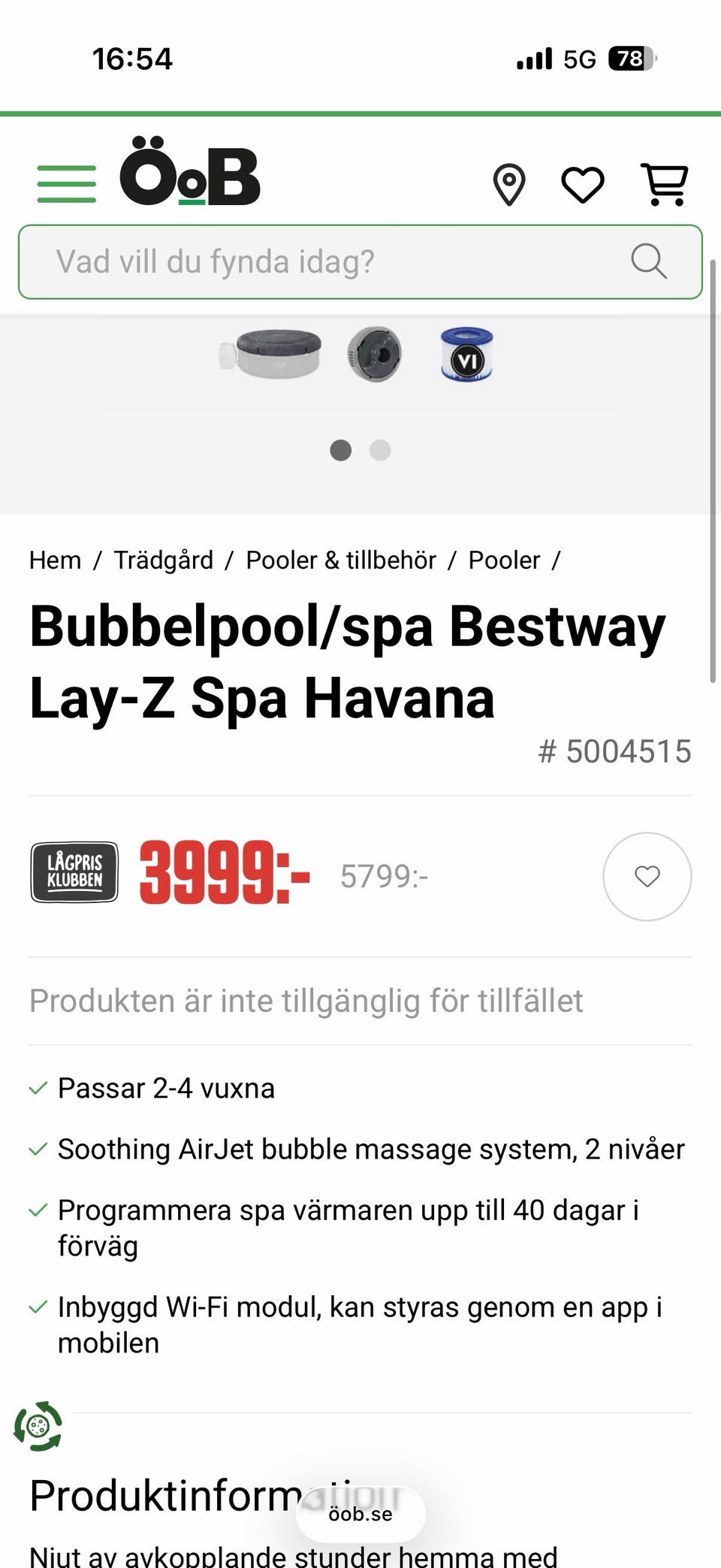This screenshot has height=1568, width=721.
Task: Tap the green cookie settings icon
Action: tap(38, 1425)
